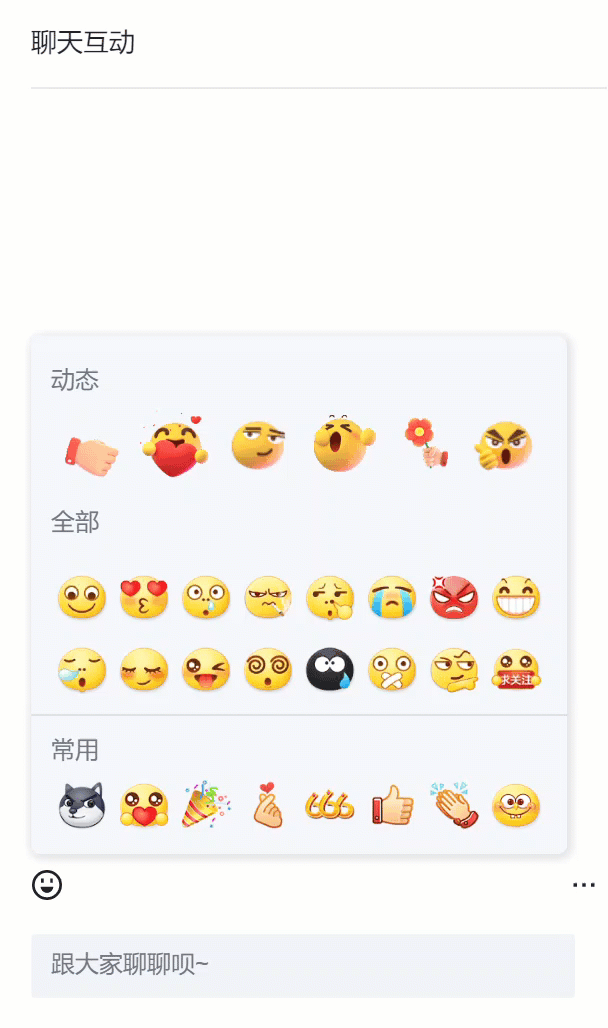Pick the finger heart emoji
This screenshot has width=608, height=1028.
[267, 805]
